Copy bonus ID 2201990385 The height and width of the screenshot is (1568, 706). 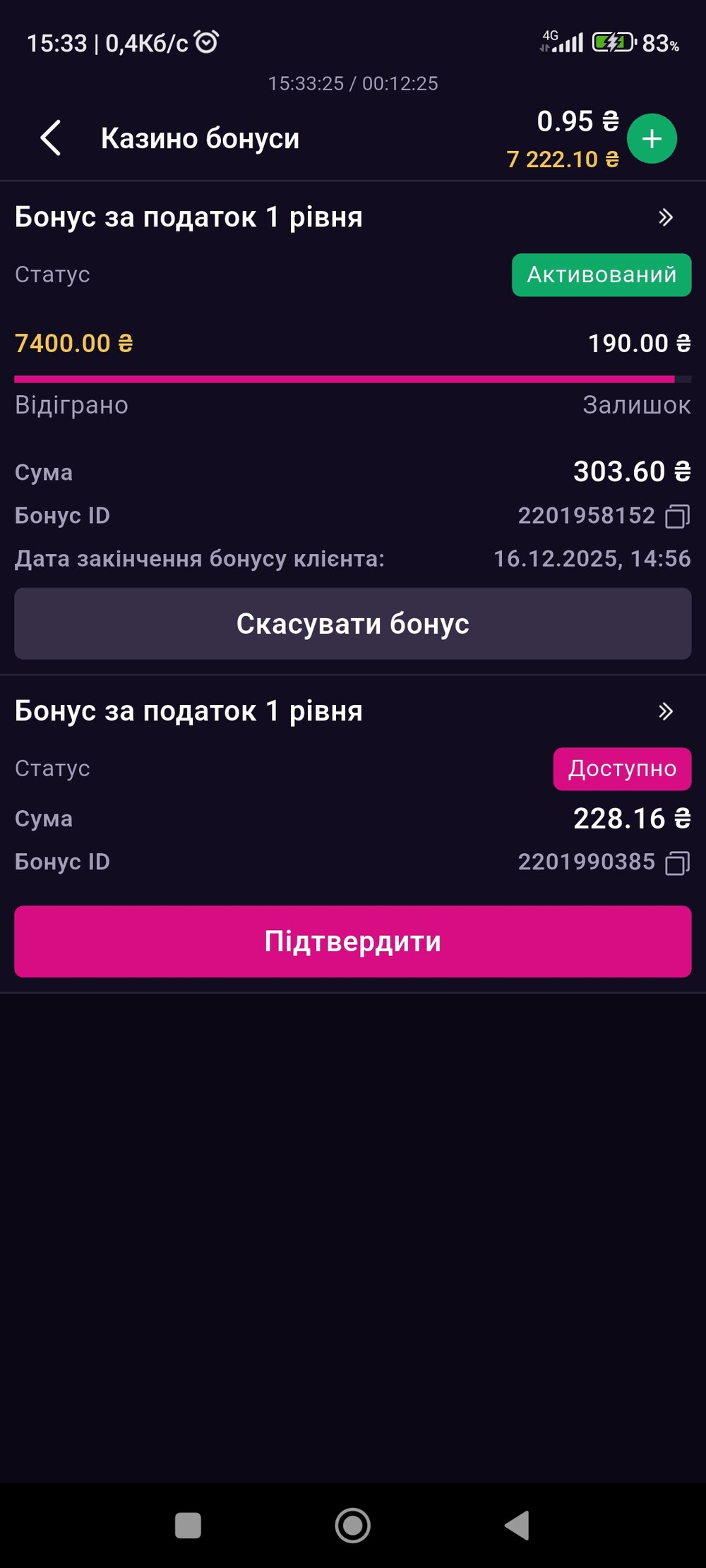(x=677, y=863)
